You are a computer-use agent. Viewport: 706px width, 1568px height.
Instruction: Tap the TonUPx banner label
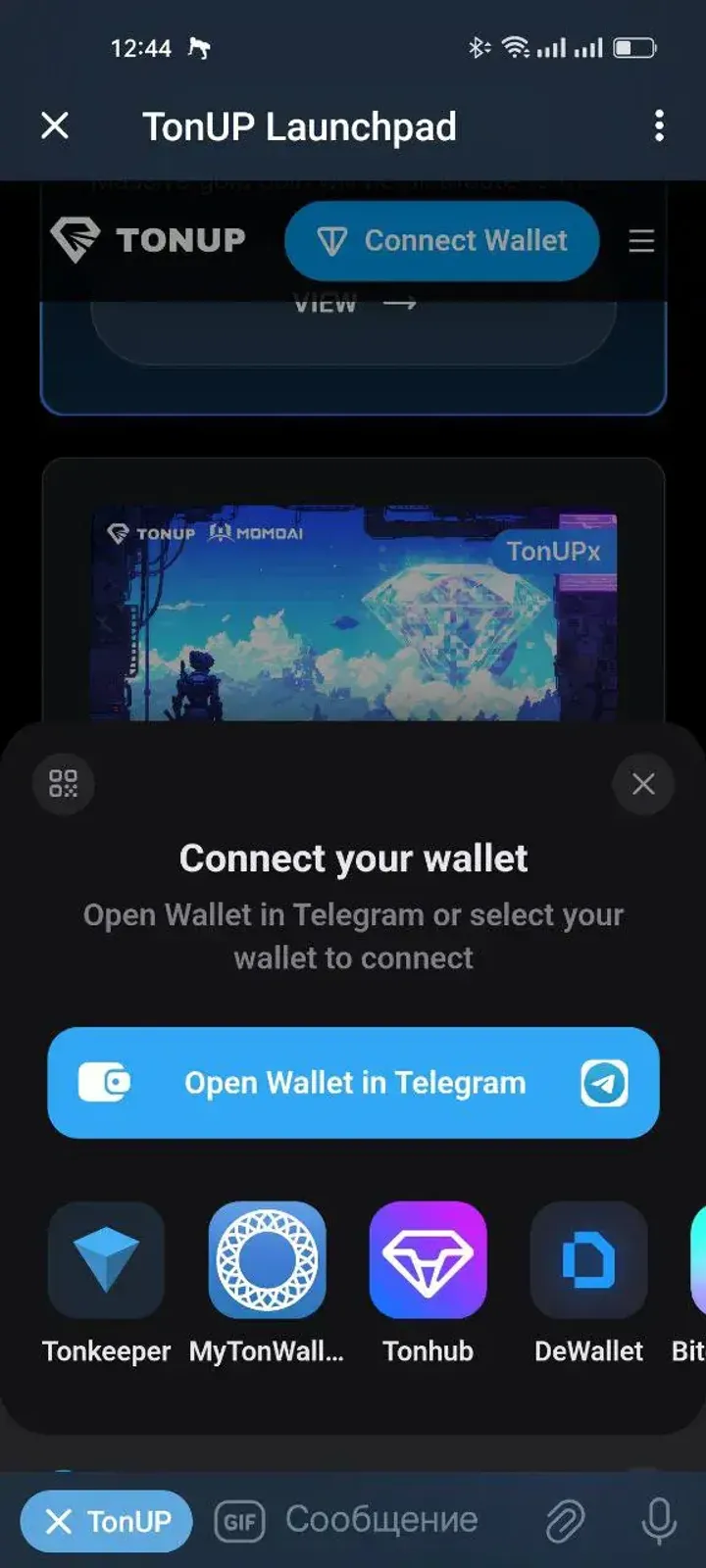556,552
